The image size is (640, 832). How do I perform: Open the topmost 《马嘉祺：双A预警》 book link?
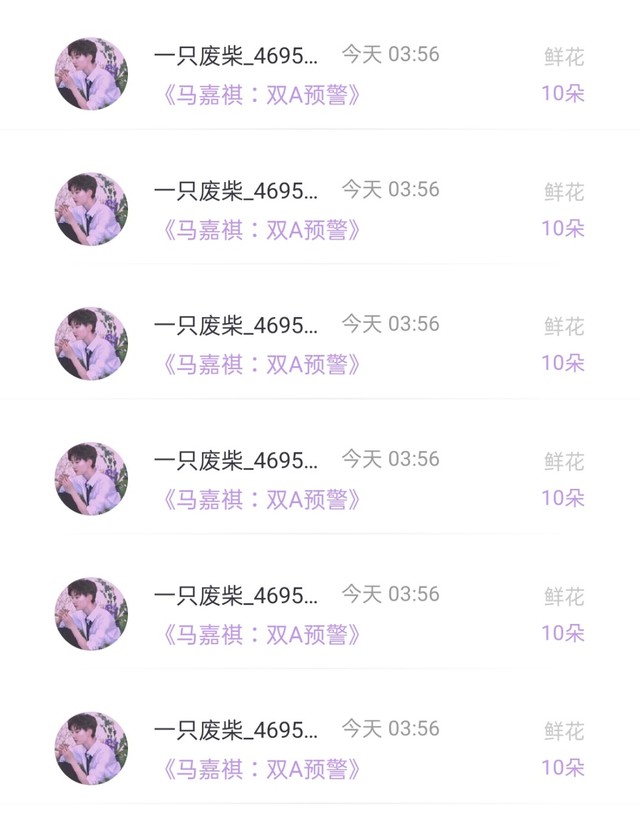click(261, 96)
